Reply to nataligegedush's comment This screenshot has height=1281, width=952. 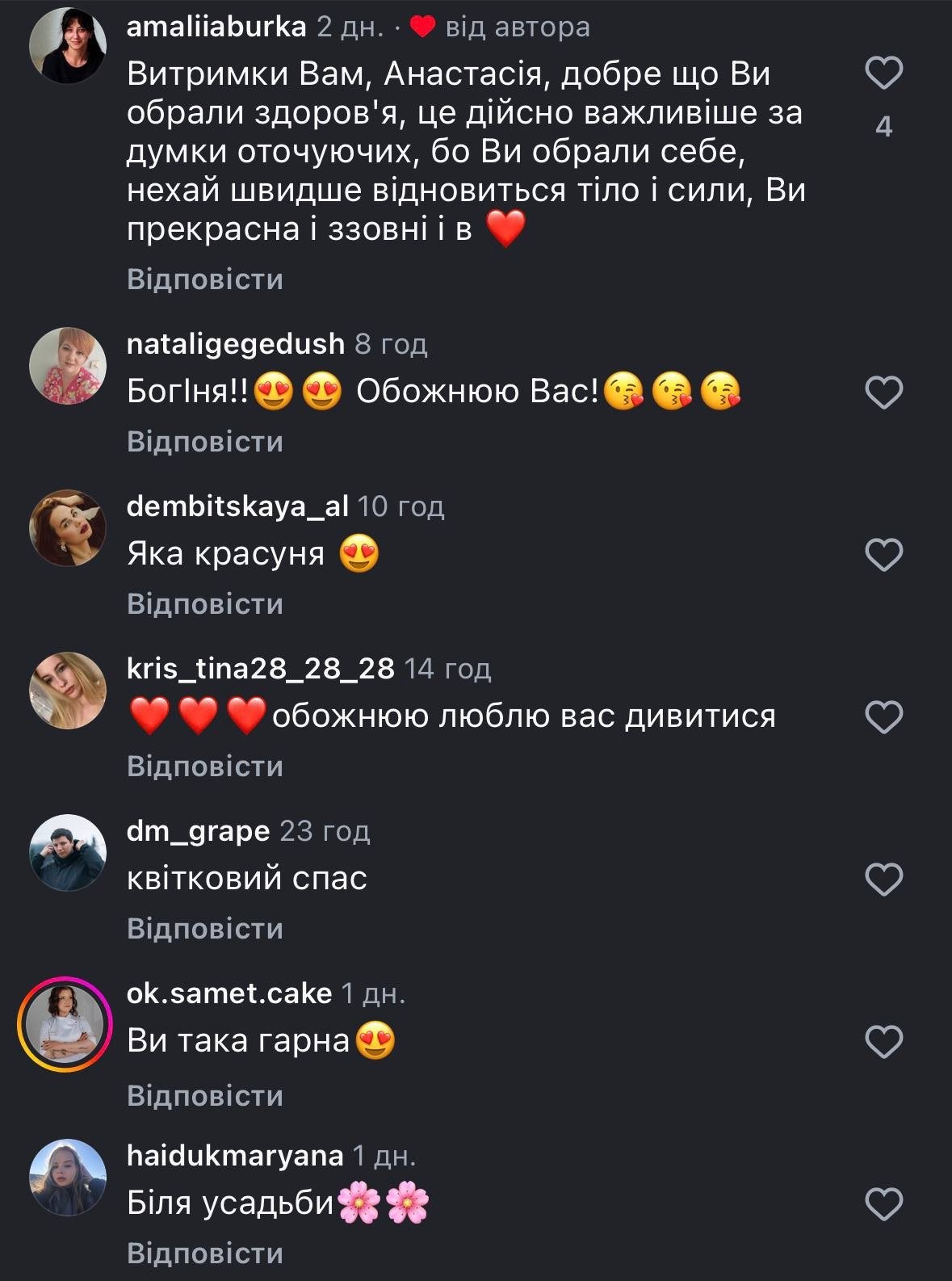coord(205,442)
